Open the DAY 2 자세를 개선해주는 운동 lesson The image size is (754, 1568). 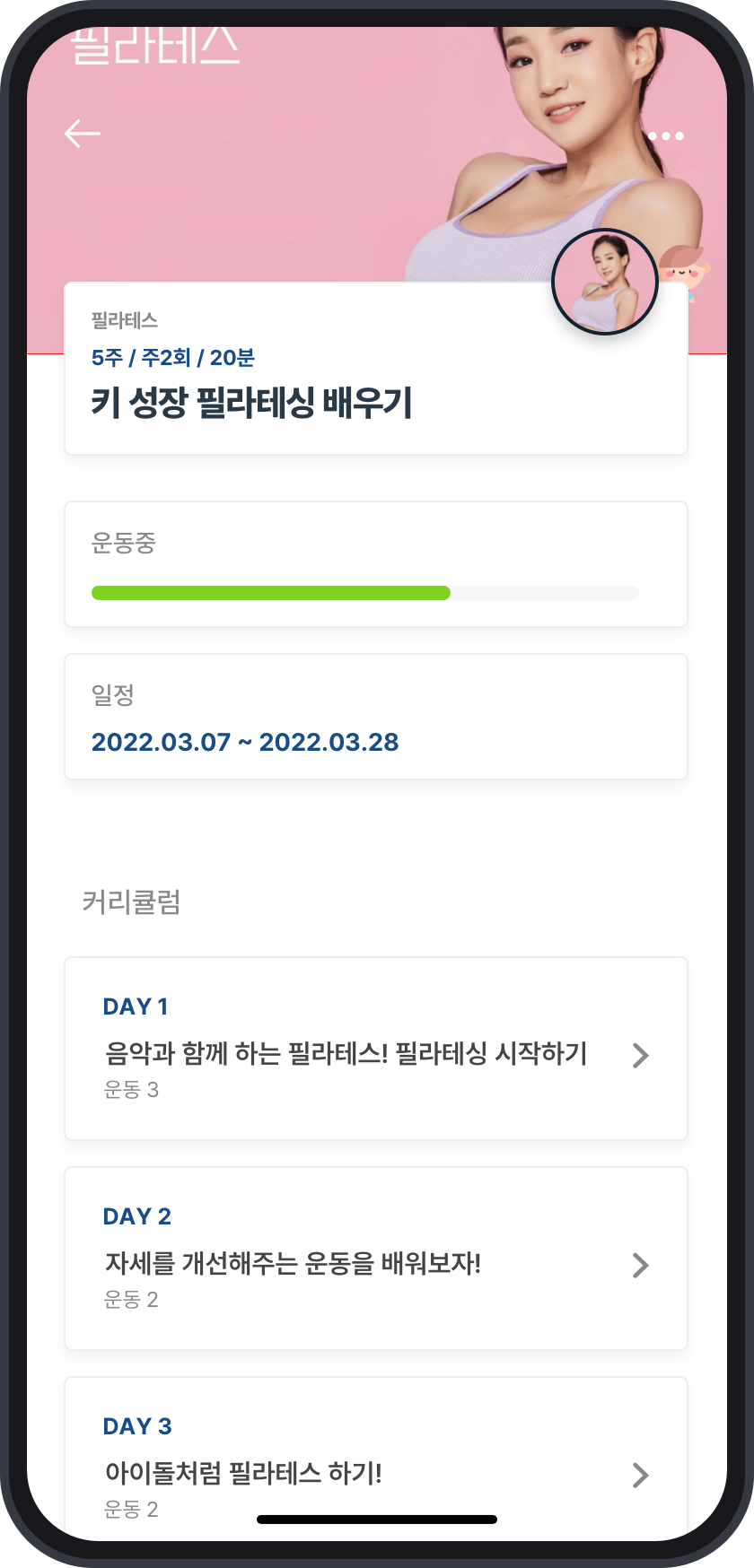[x=376, y=1259]
